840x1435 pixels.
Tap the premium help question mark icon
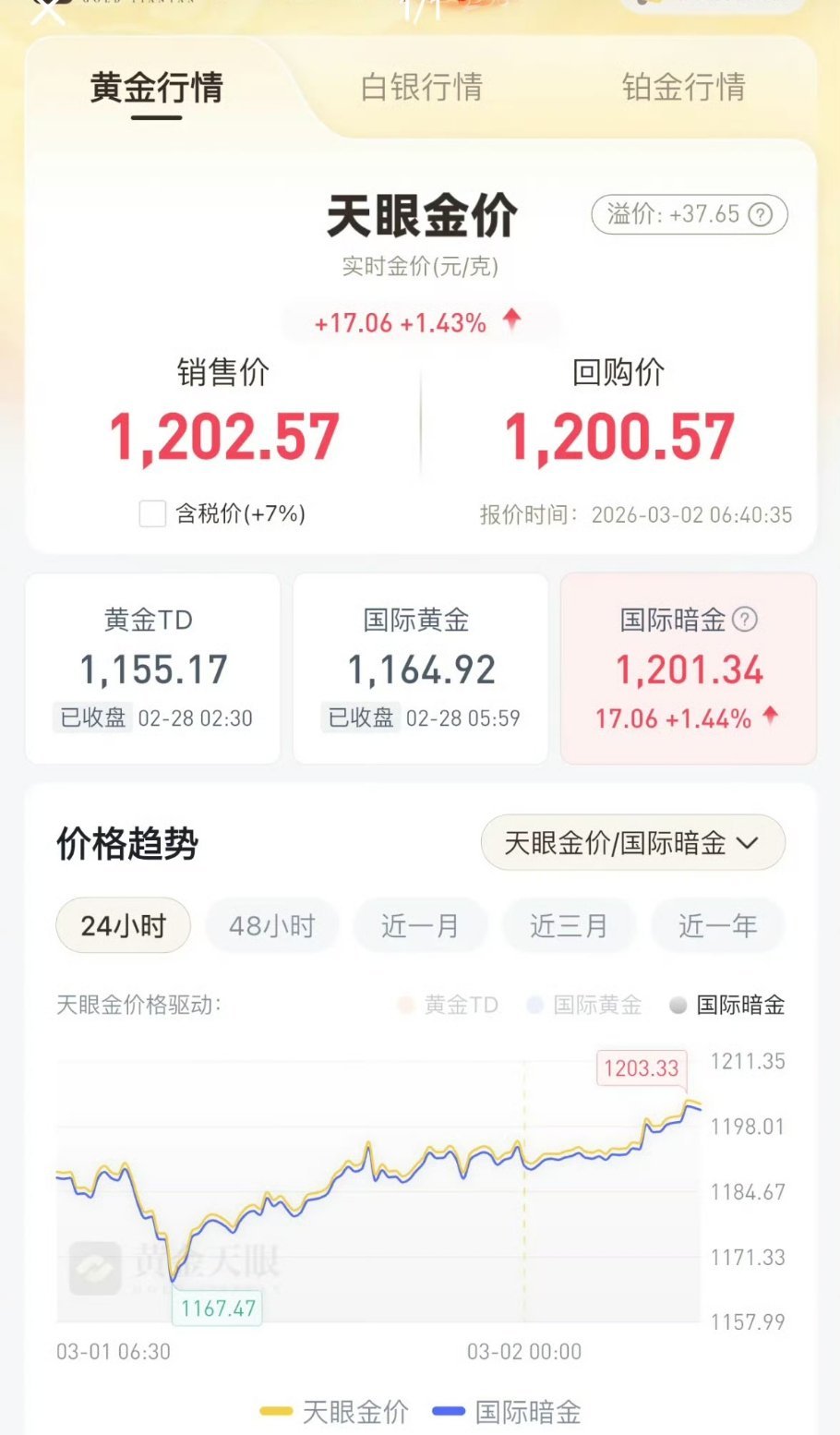[x=759, y=214]
